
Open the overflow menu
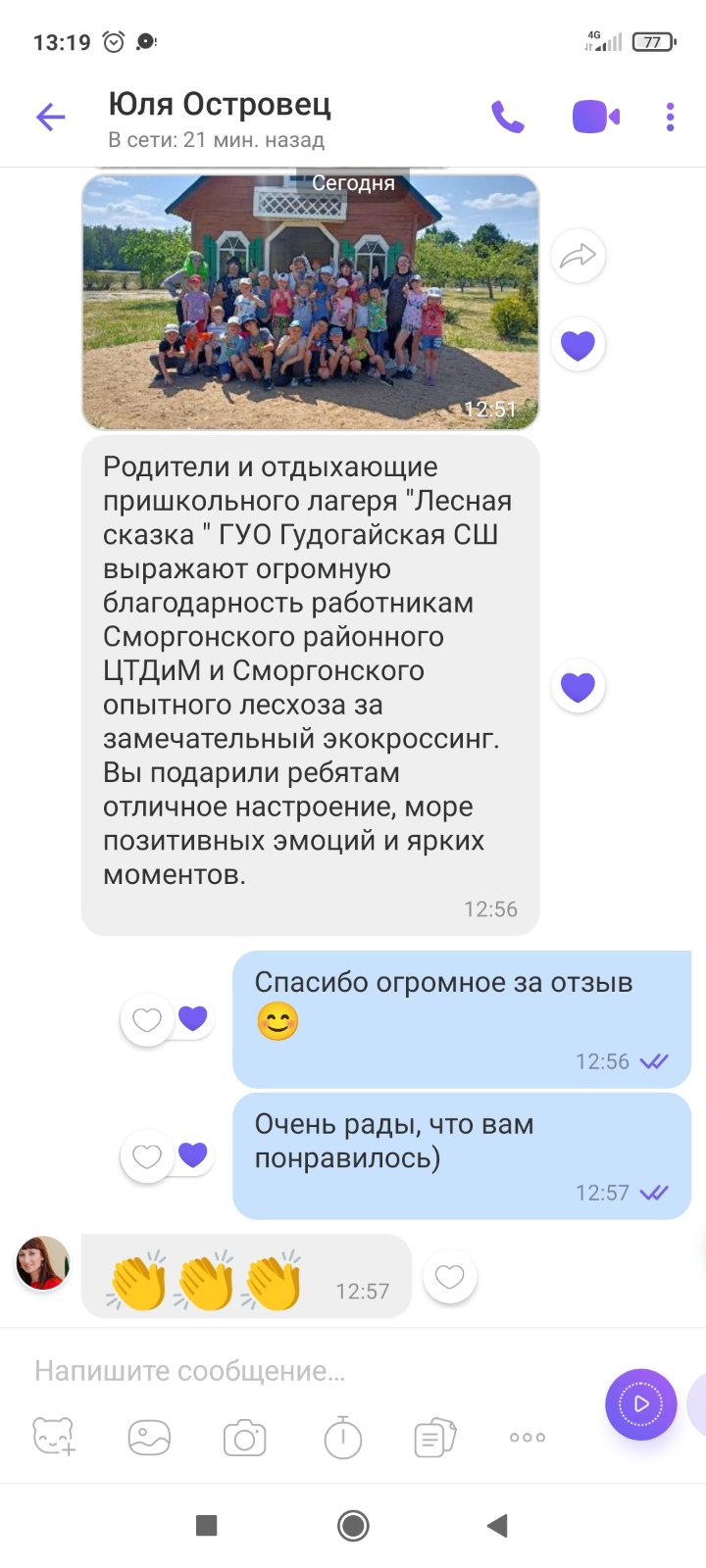click(x=671, y=118)
